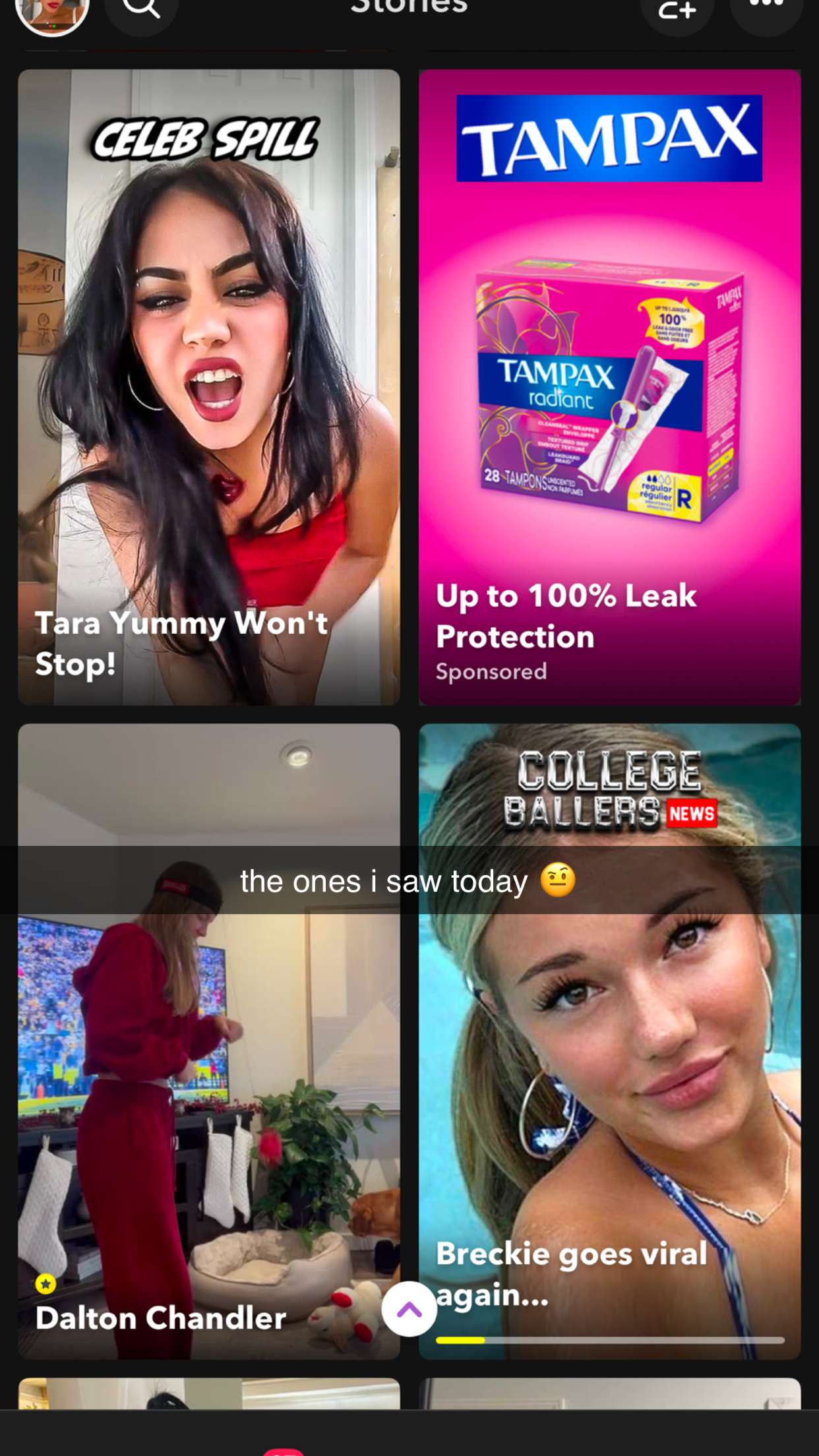
Task: Tap the purple up-arrow button
Action: click(x=409, y=1308)
